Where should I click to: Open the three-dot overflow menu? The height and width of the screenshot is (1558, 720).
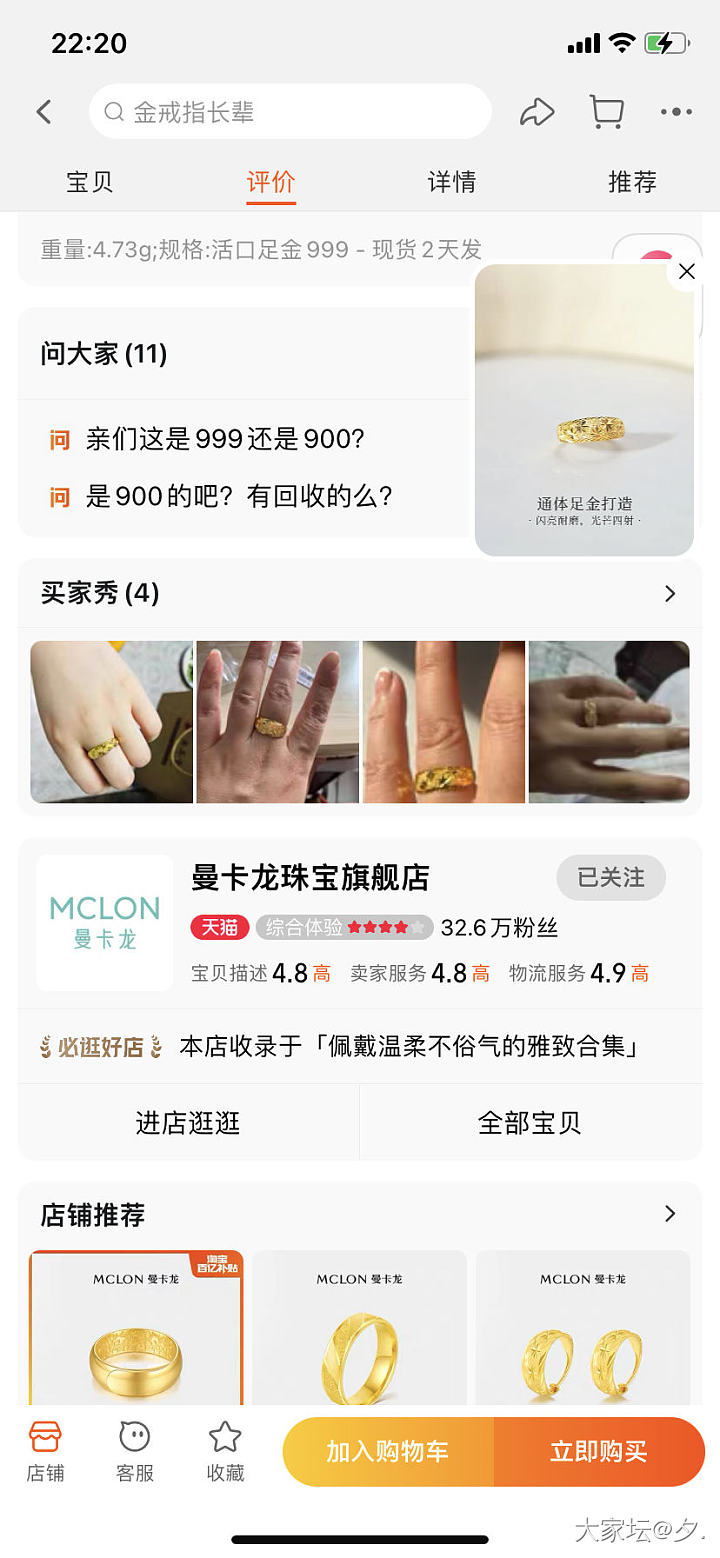pos(676,112)
